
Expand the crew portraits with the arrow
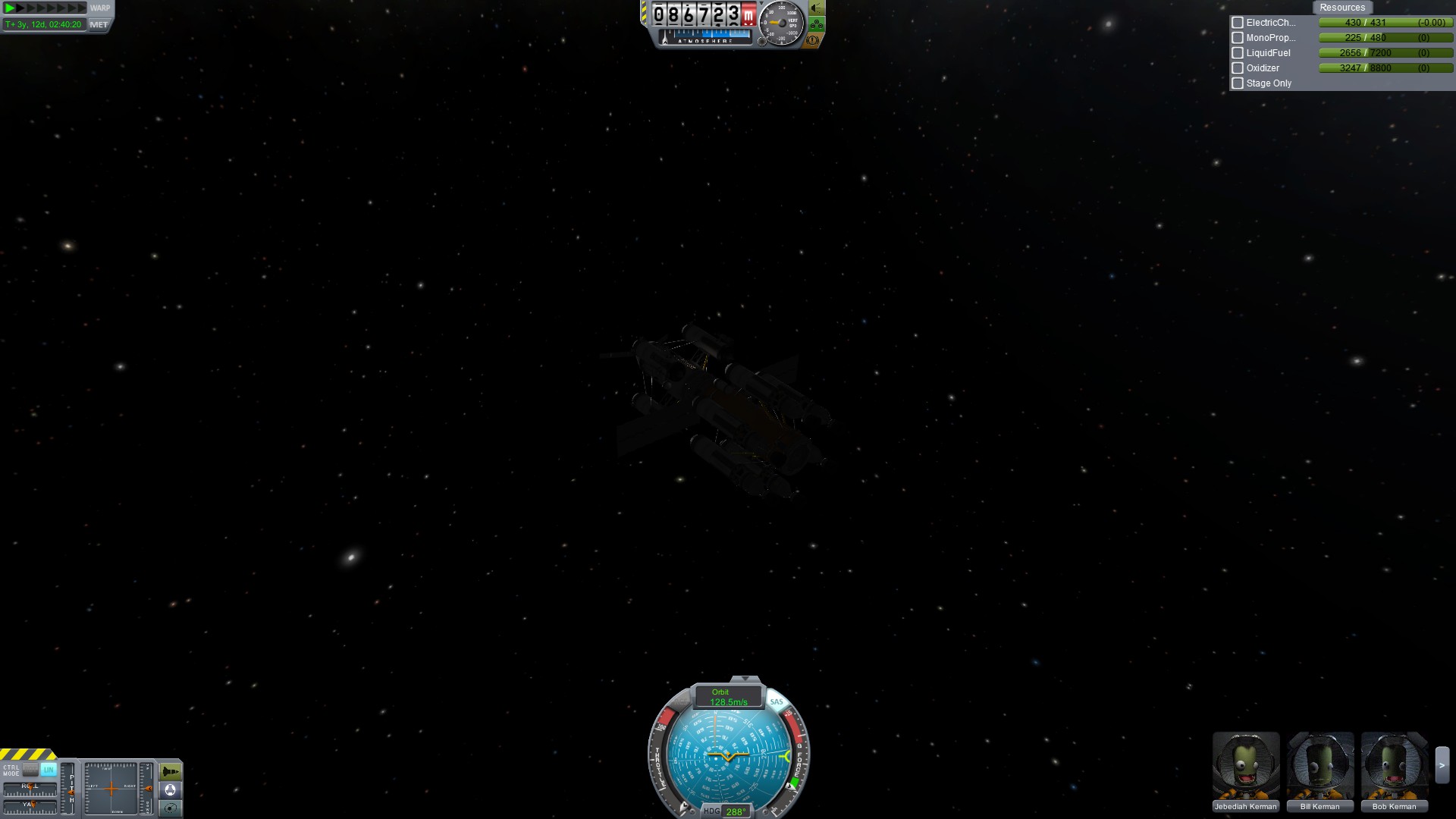(x=1442, y=765)
